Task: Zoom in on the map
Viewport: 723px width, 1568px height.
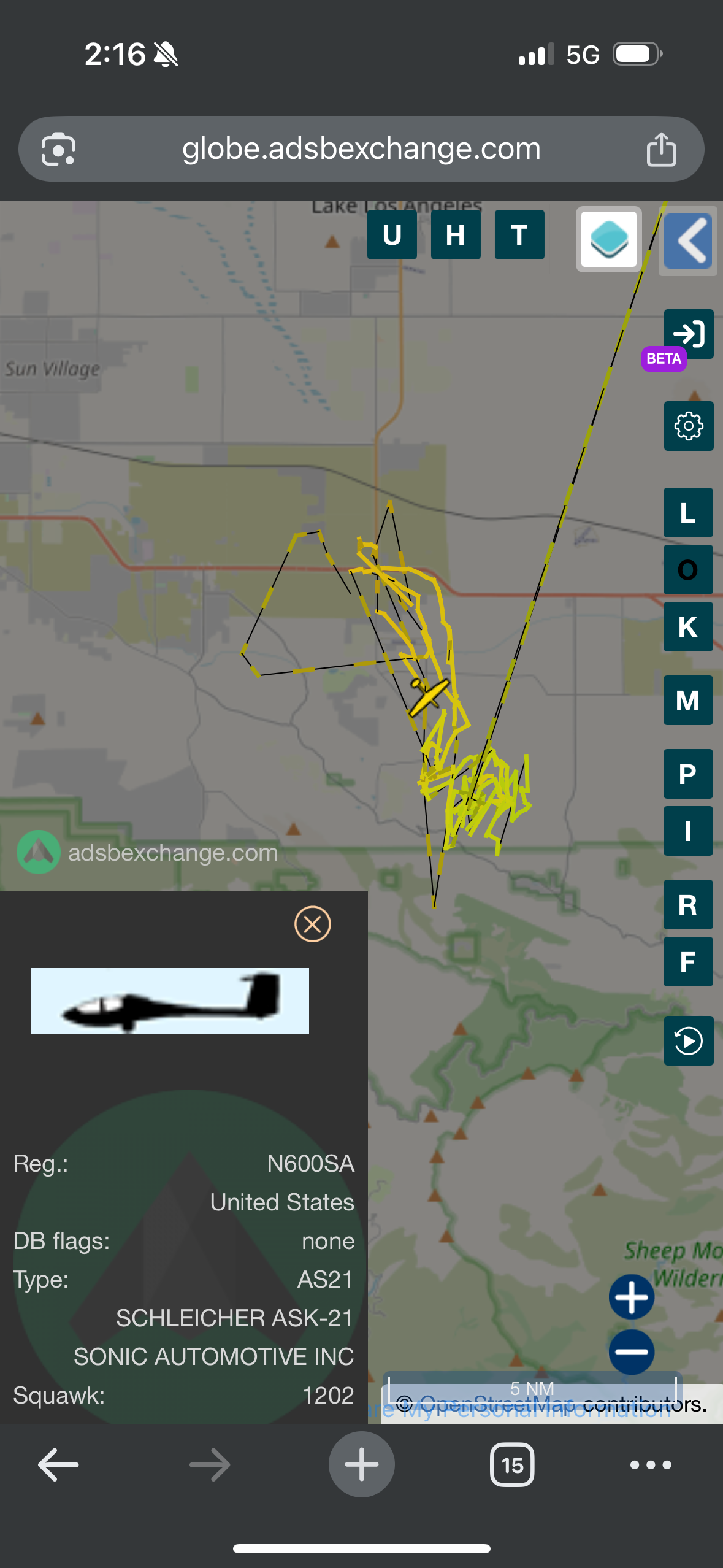Action: (632, 1297)
